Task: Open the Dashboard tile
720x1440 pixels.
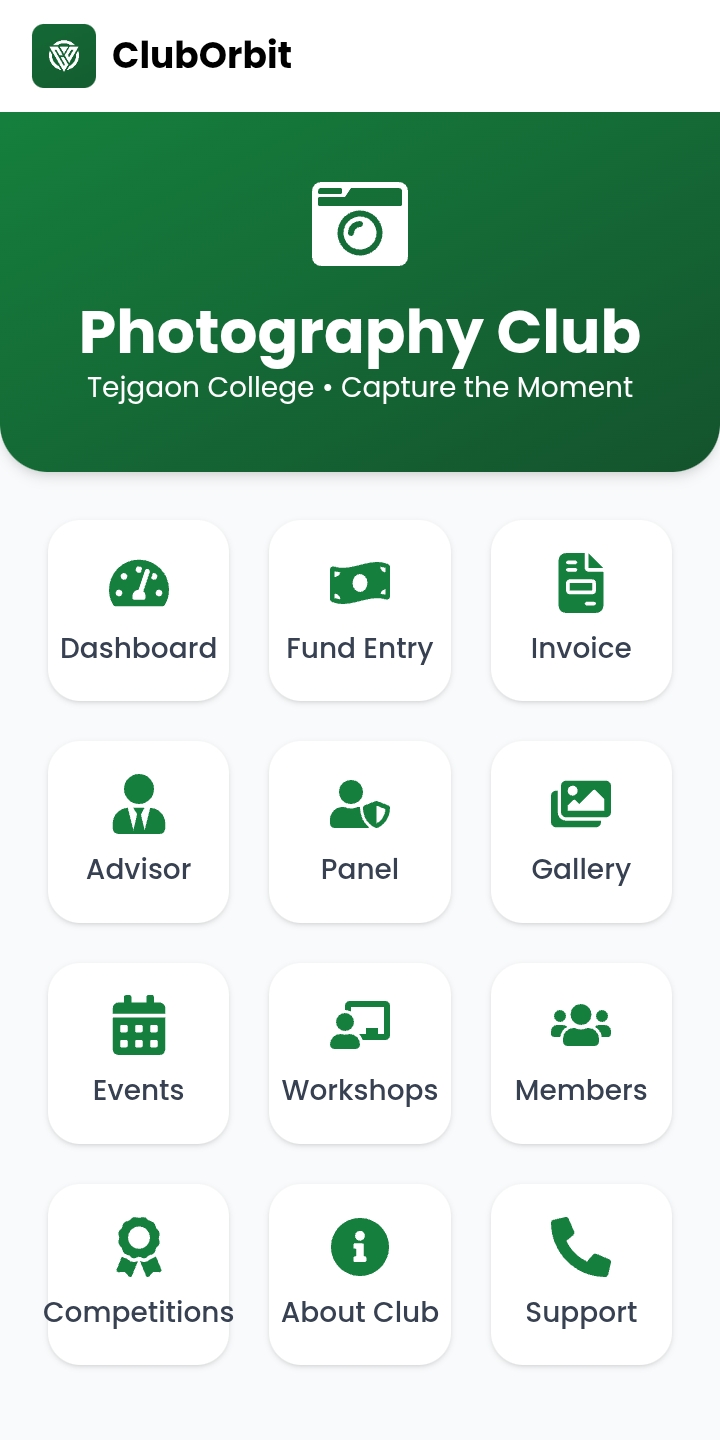Action: click(x=139, y=610)
